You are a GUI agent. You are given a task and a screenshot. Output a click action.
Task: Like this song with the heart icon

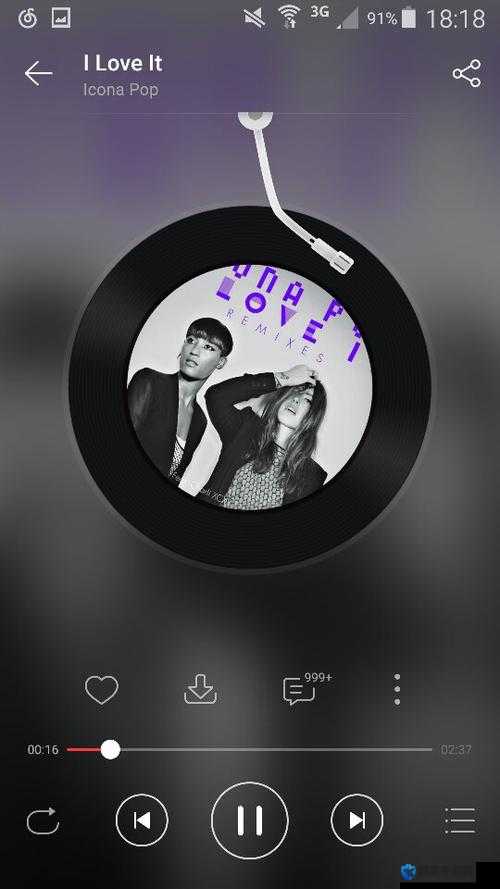(101, 690)
